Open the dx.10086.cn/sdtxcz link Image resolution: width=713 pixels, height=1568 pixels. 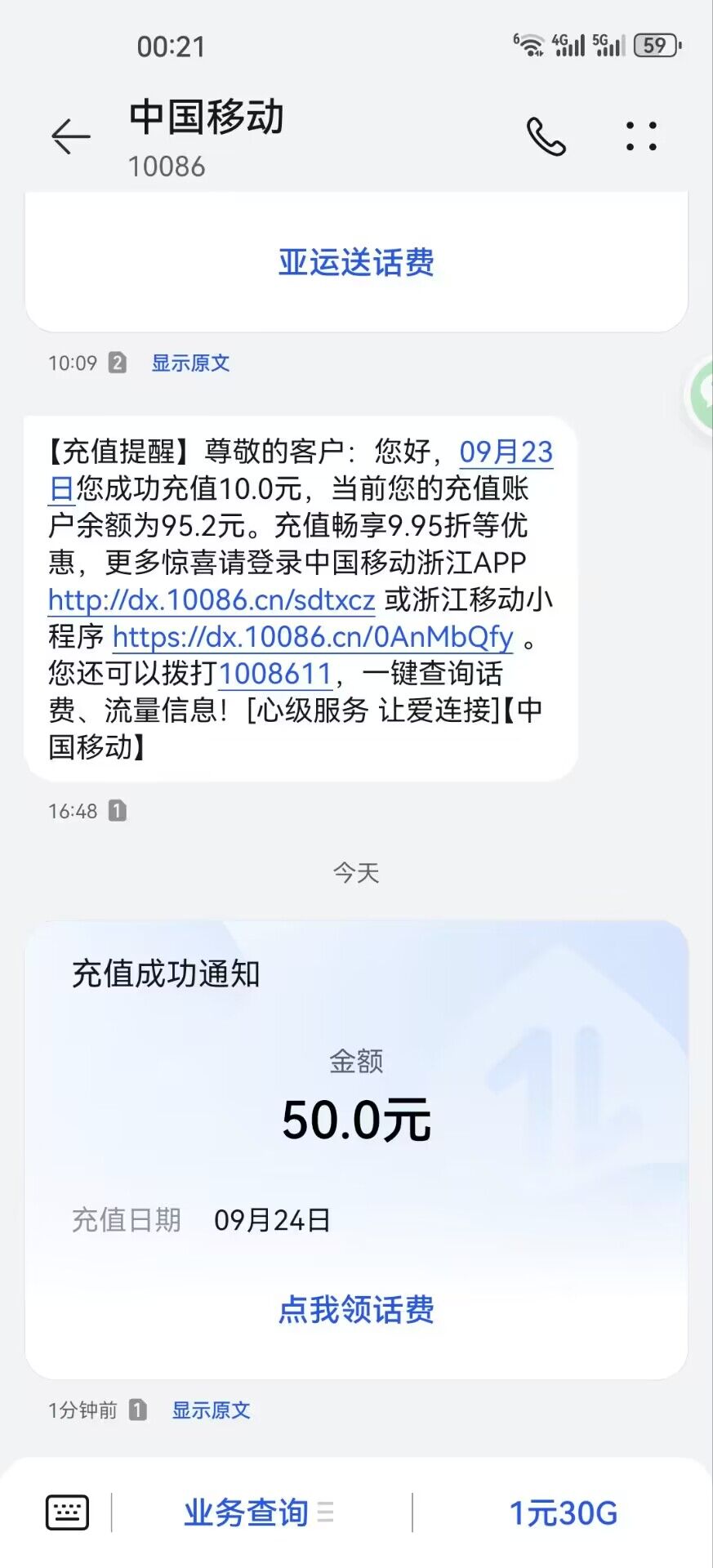tap(212, 600)
